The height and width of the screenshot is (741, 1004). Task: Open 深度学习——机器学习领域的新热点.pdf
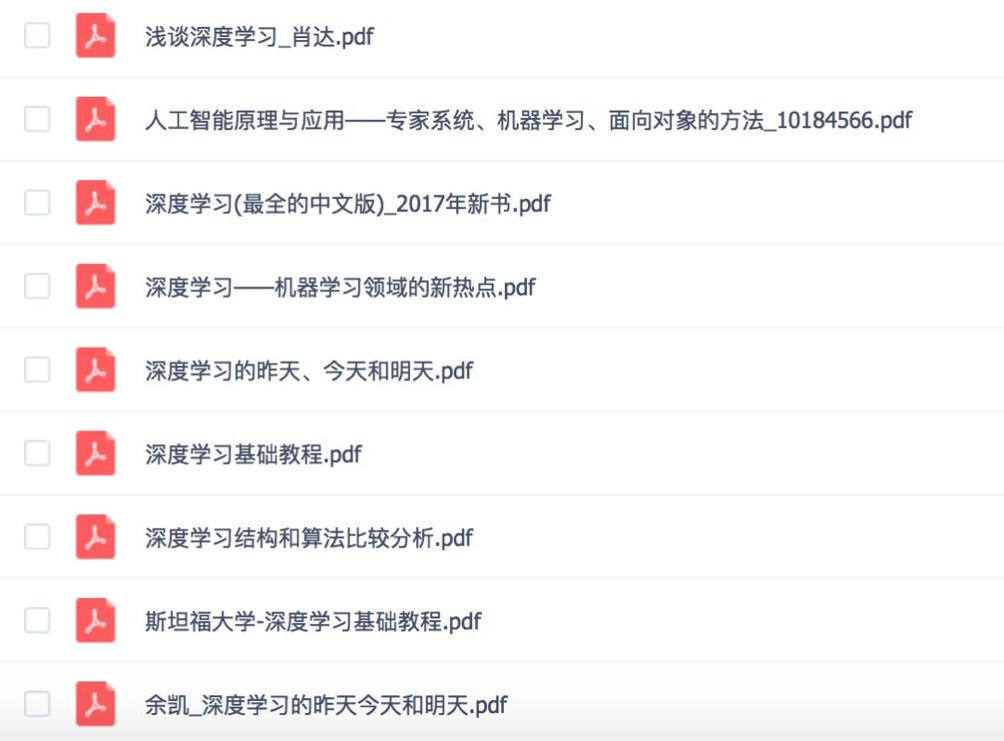(340, 288)
